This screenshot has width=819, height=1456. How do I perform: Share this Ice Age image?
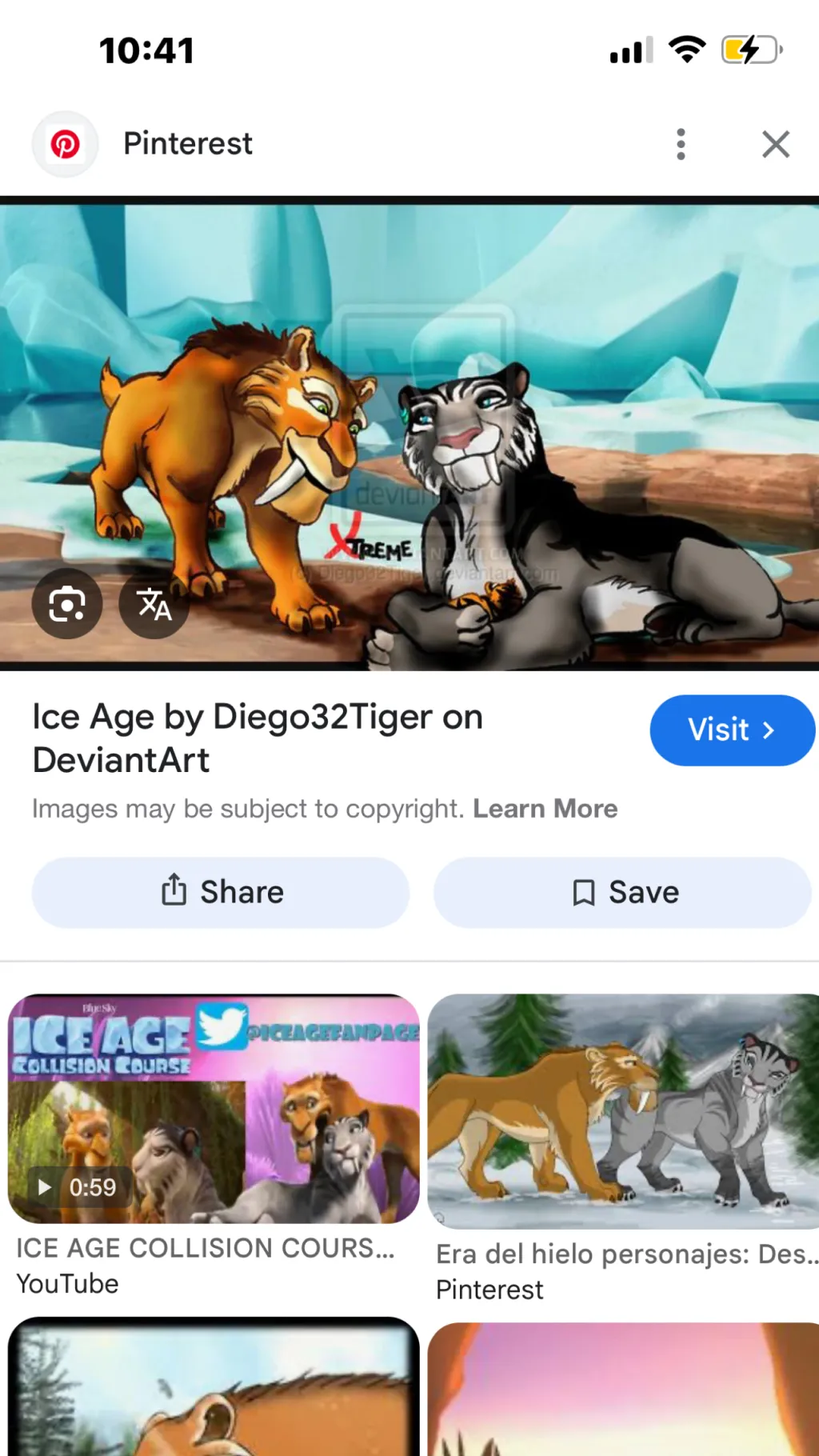coord(221,892)
